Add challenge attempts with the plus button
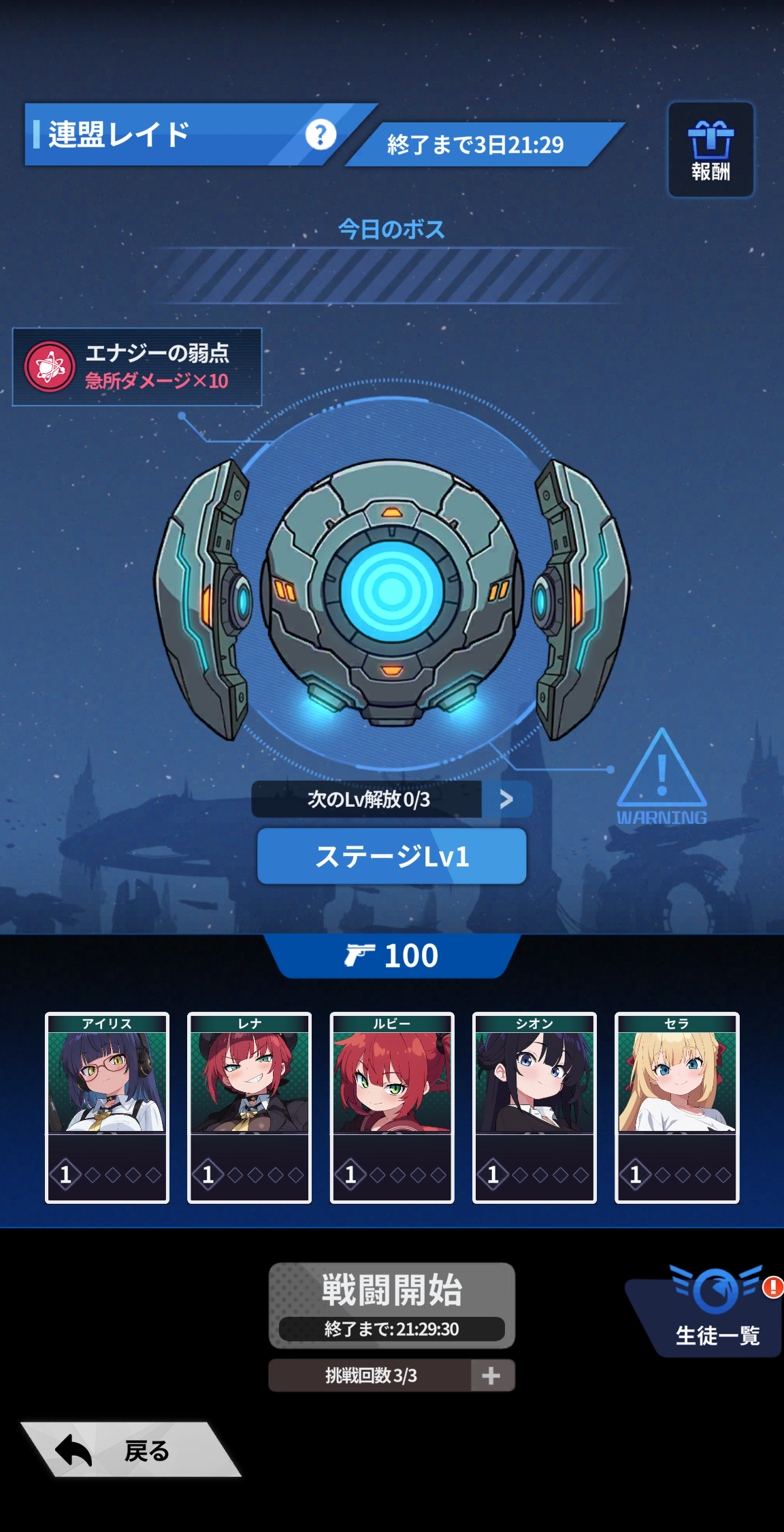Screen dimensions: 784x1532 [x=492, y=1375]
